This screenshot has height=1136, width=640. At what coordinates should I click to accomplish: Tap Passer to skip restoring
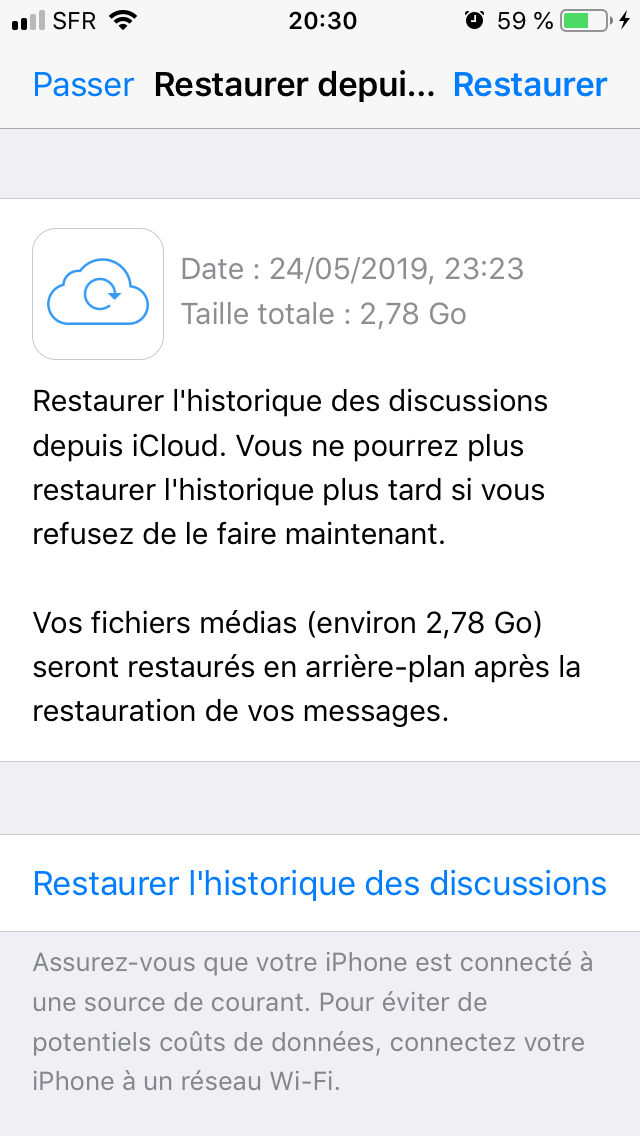coord(83,85)
